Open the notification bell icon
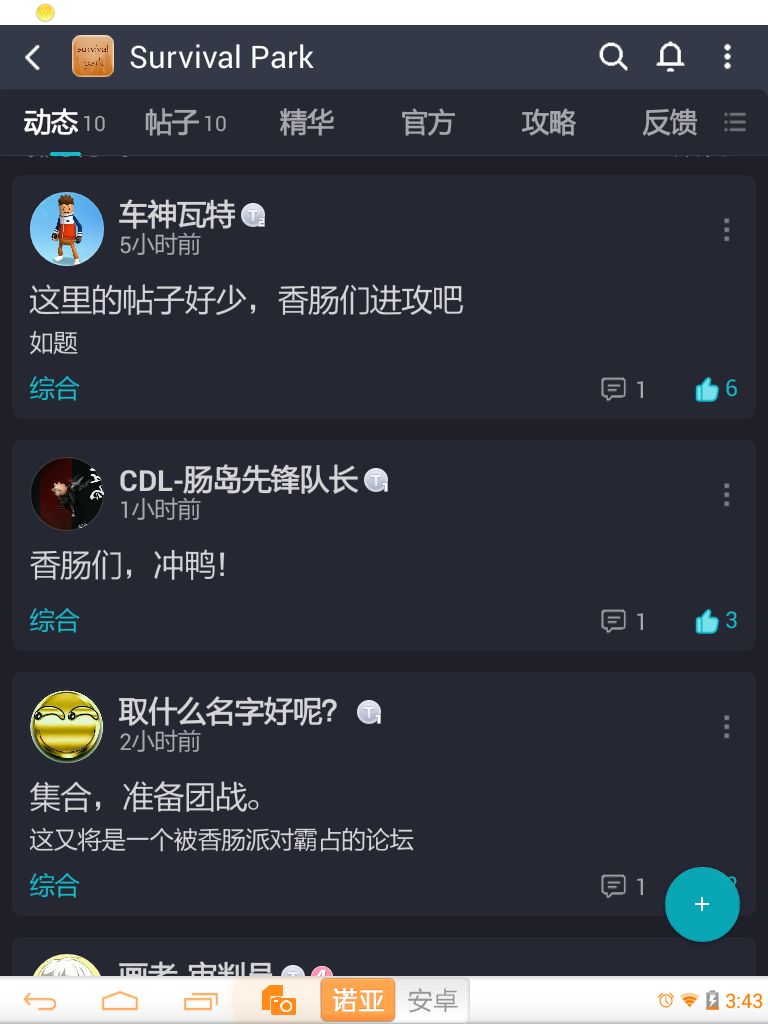768x1024 pixels. pyautogui.click(x=670, y=57)
